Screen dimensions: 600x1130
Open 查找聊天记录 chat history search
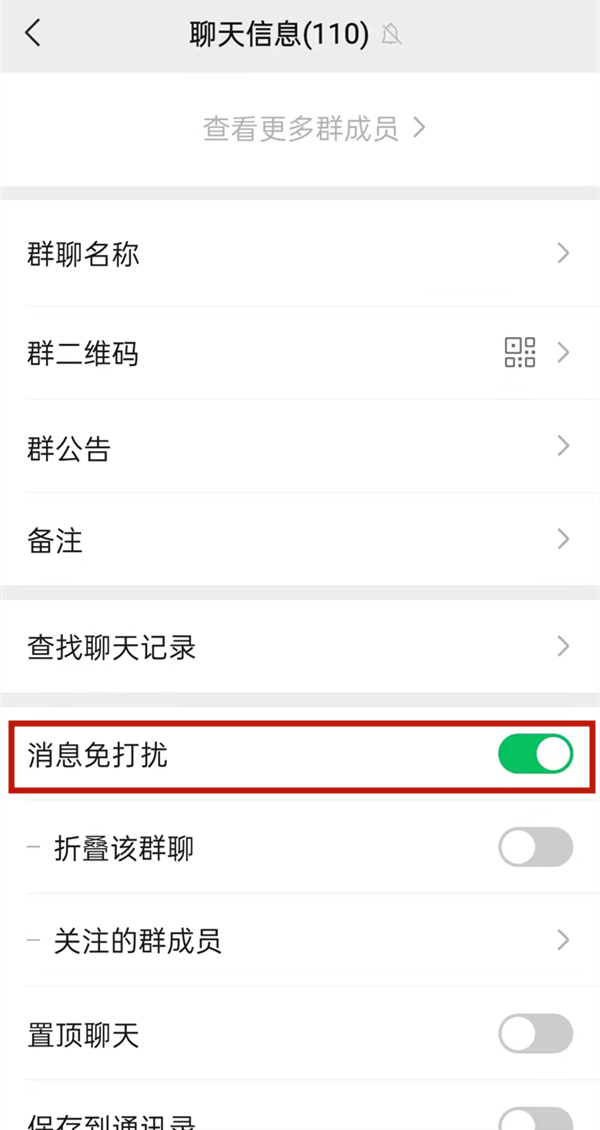[300, 647]
